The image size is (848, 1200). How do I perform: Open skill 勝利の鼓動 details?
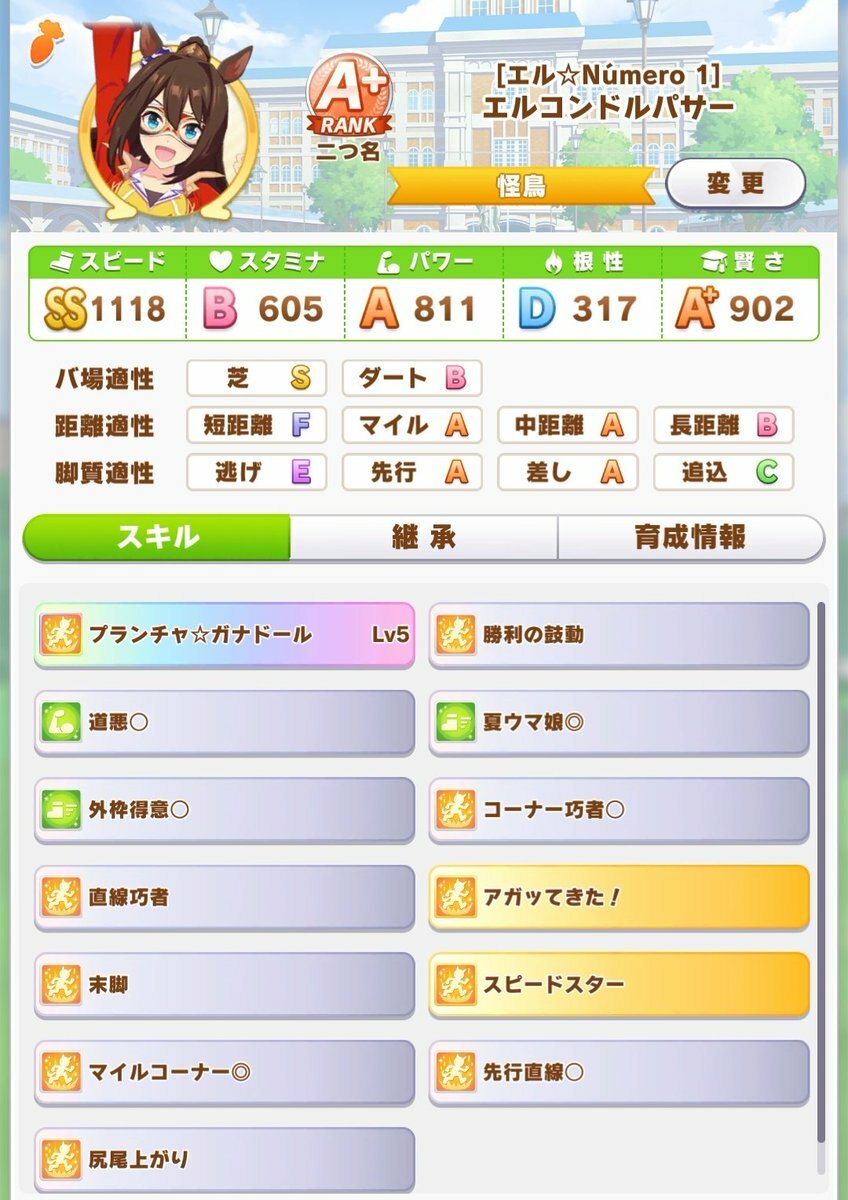(619, 634)
